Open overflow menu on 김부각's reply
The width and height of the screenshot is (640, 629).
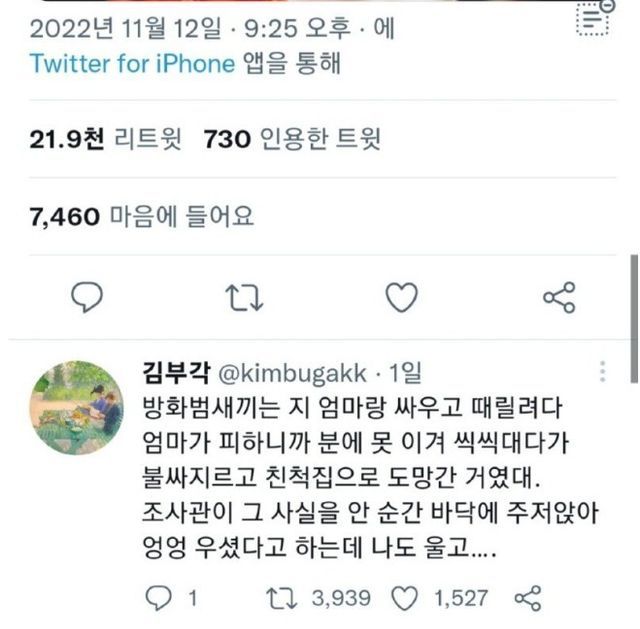click(x=602, y=373)
